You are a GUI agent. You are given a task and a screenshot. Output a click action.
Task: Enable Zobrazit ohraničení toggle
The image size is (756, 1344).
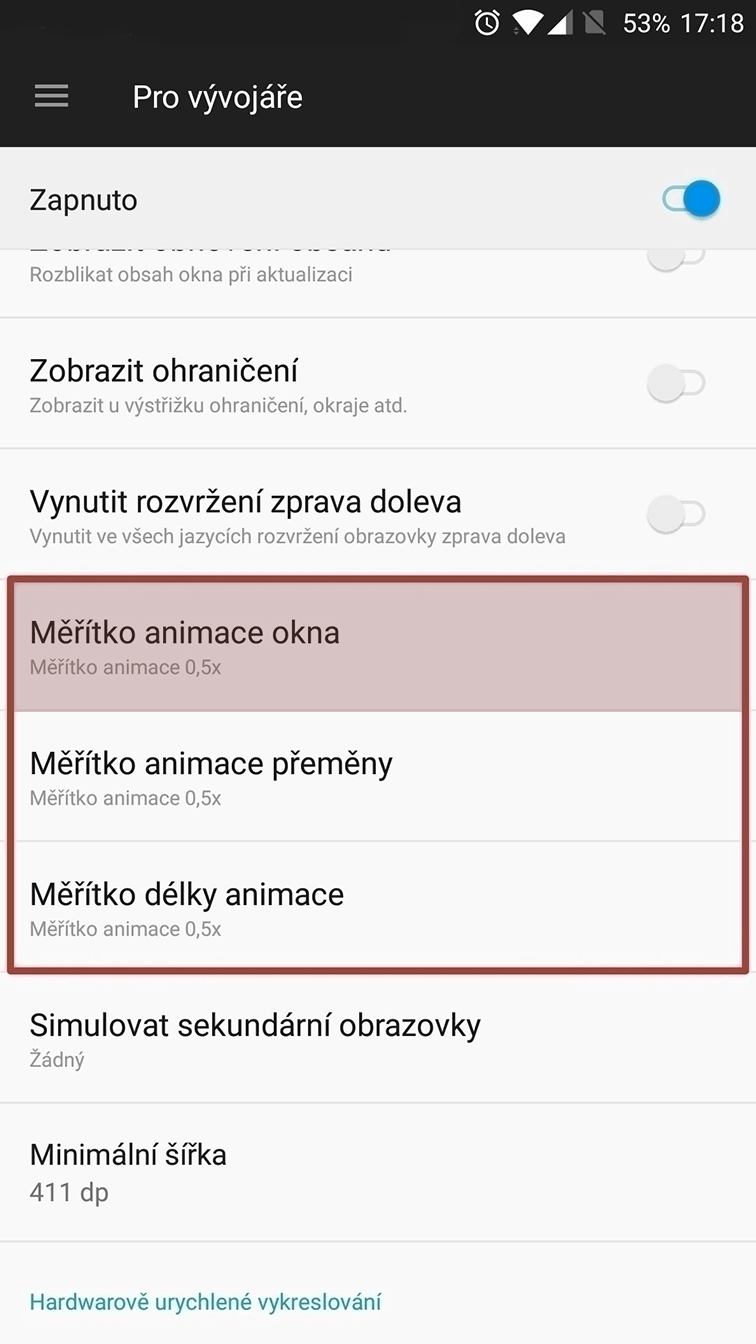click(677, 383)
